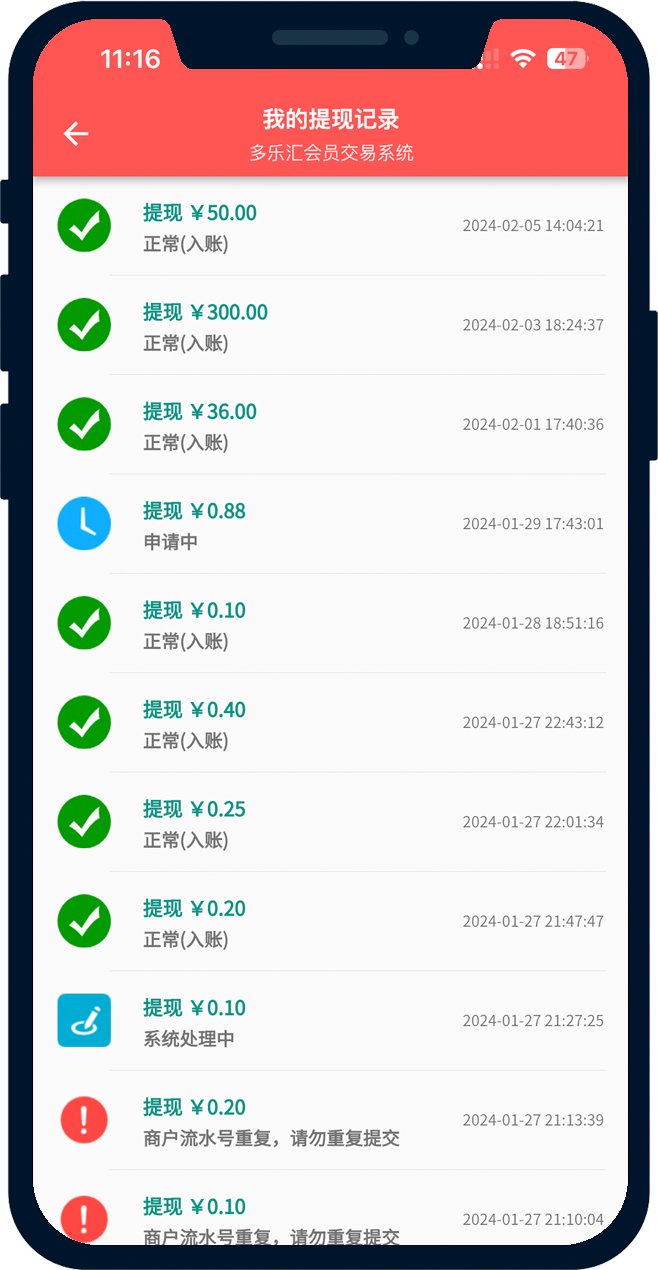Open the ¥0.25 withdrawal record
The image size is (658, 1270).
[330, 822]
